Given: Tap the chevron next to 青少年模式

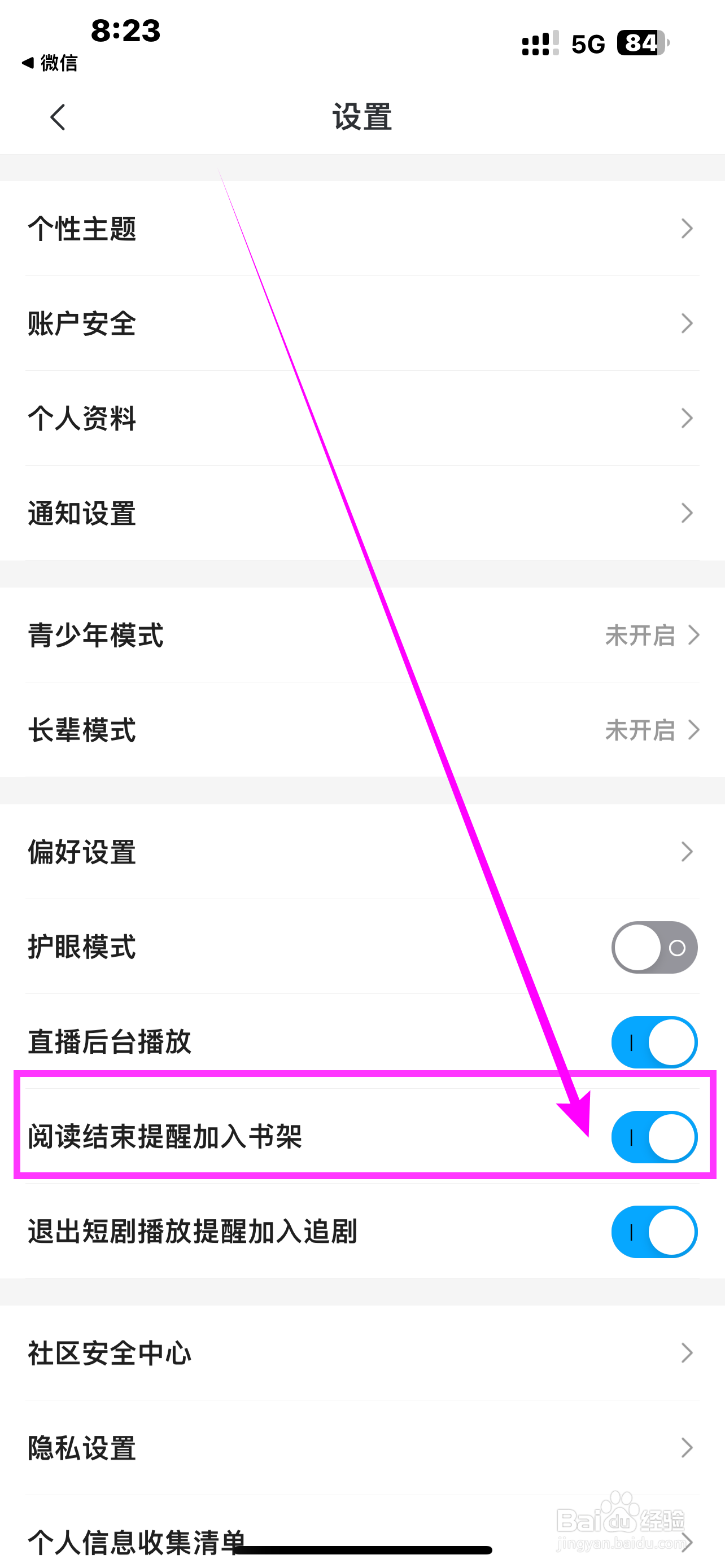Looking at the screenshot, I should click(693, 636).
